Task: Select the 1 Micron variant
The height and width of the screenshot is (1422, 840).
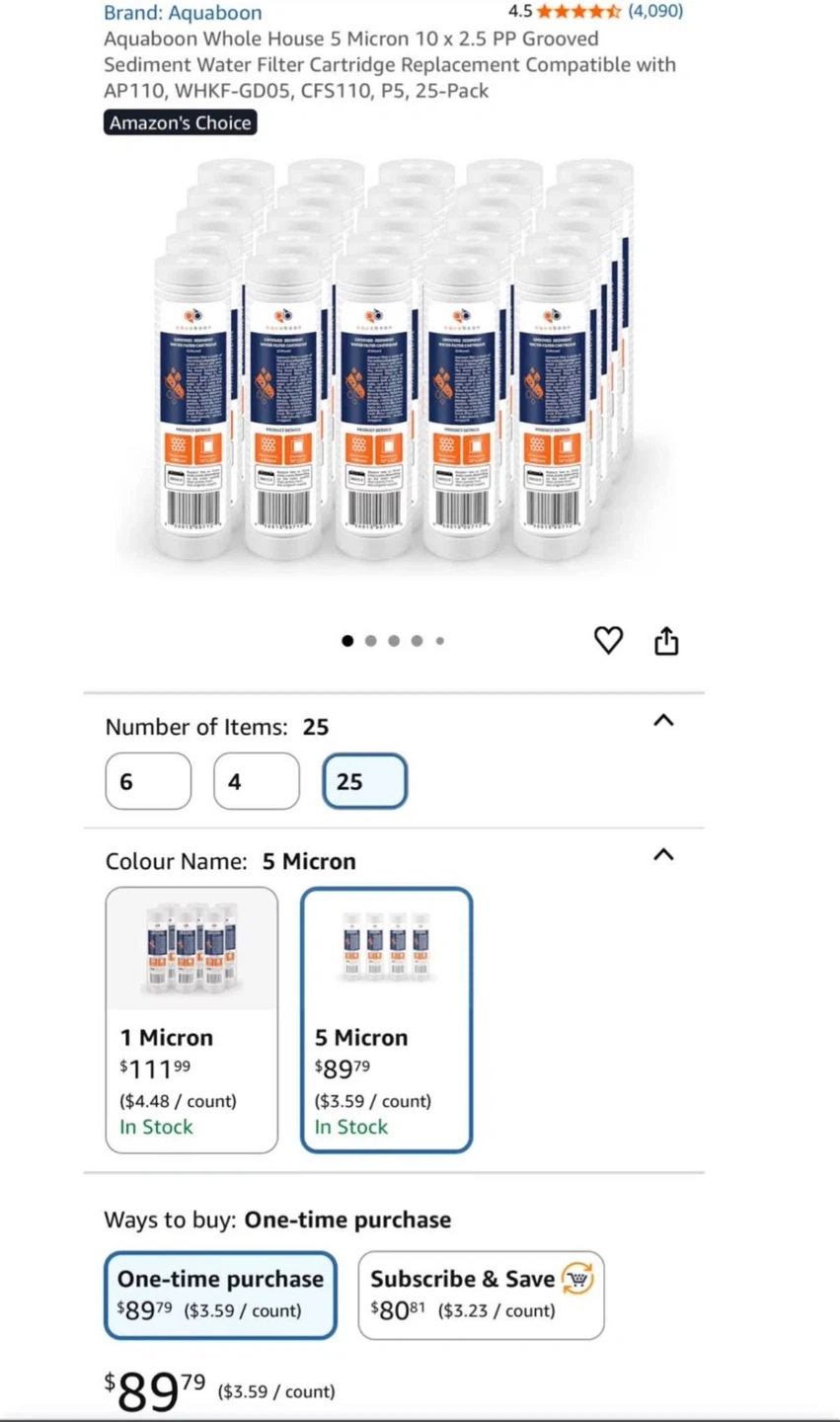Action: 191,1020
